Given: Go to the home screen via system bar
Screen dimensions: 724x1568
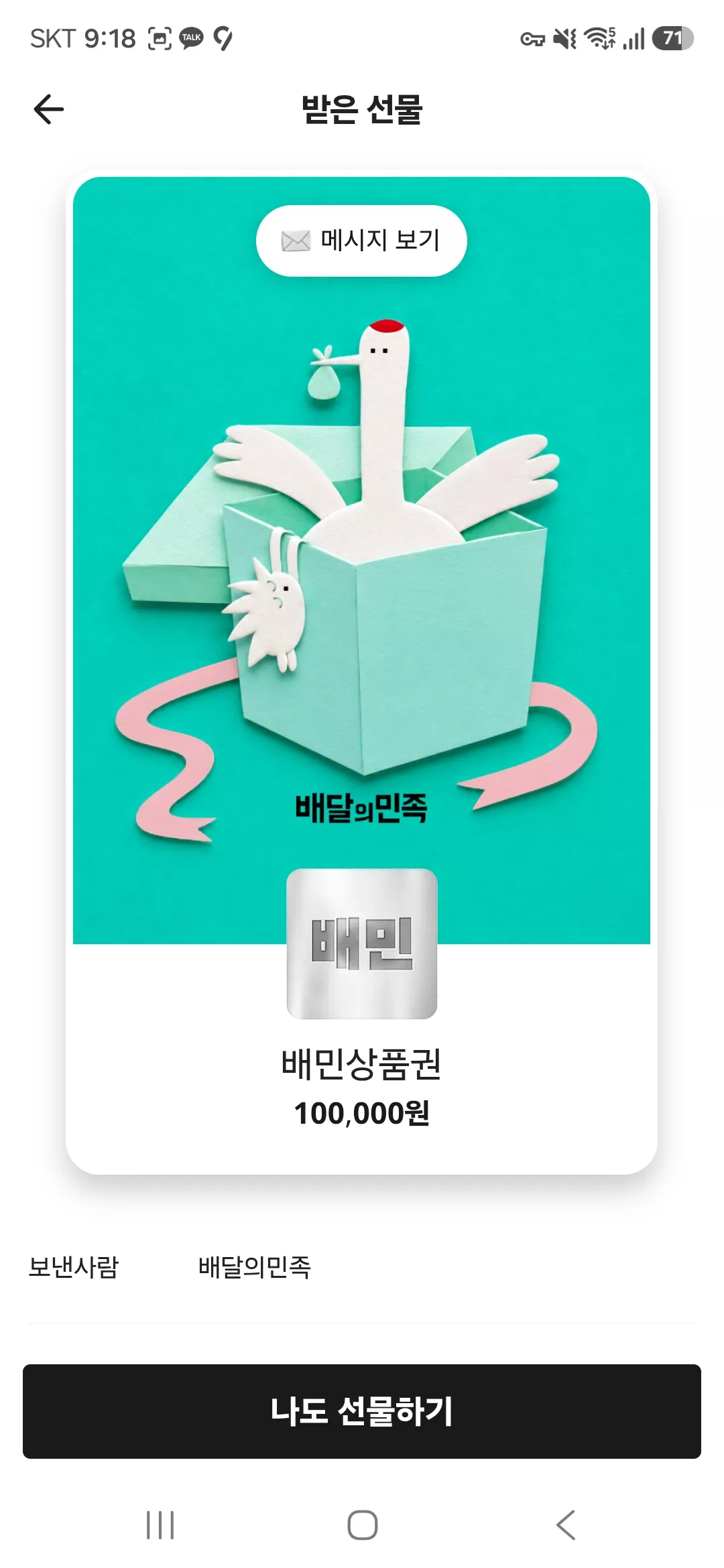Looking at the screenshot, I should point(362,1525).
